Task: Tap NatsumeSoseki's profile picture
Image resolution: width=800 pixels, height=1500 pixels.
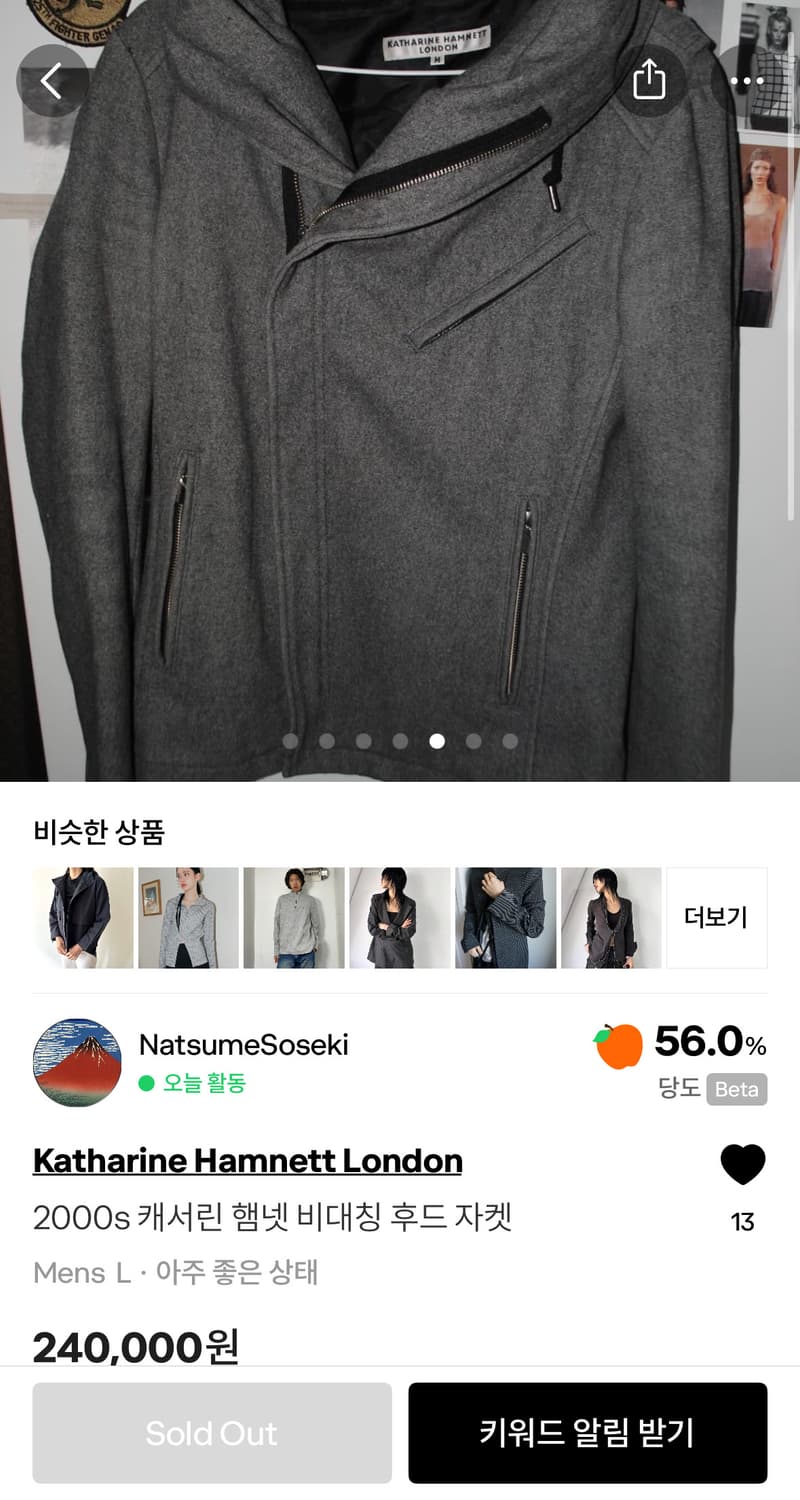Action: pos(77,1062)
